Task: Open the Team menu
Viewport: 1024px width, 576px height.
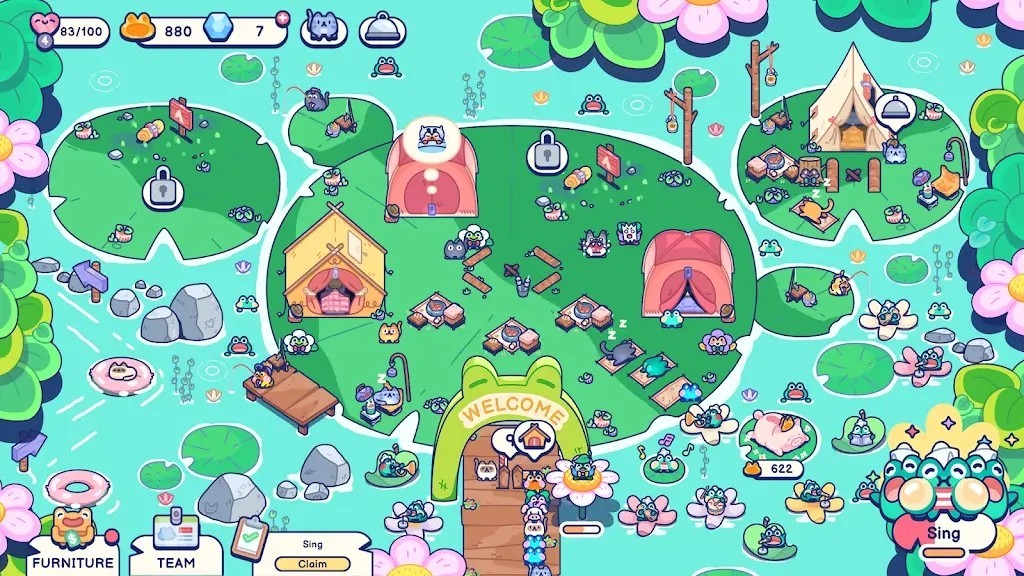Action: pyautogui.click(x=176, y=545)
